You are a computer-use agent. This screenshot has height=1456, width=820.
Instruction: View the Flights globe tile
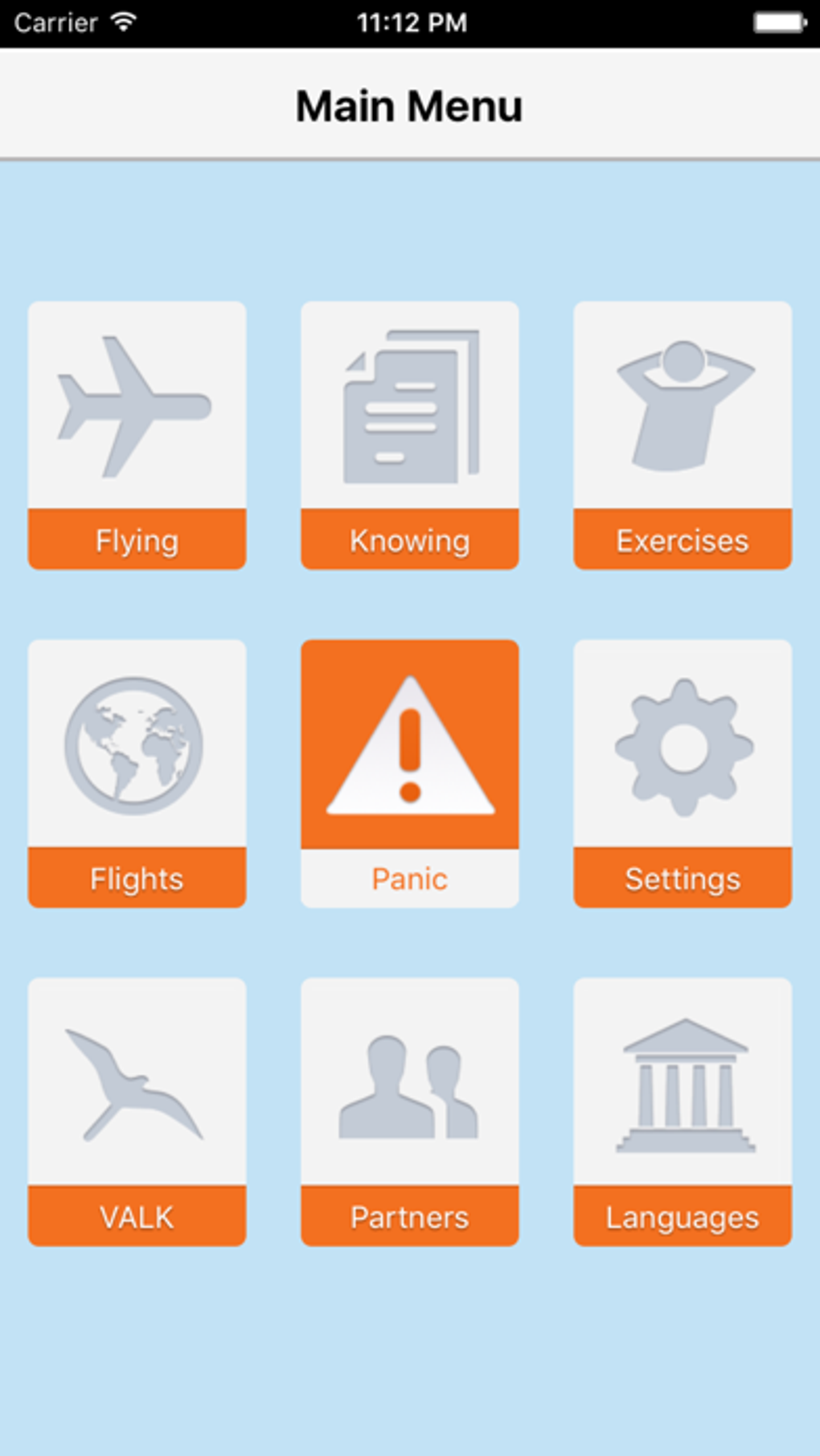[137, 773]
